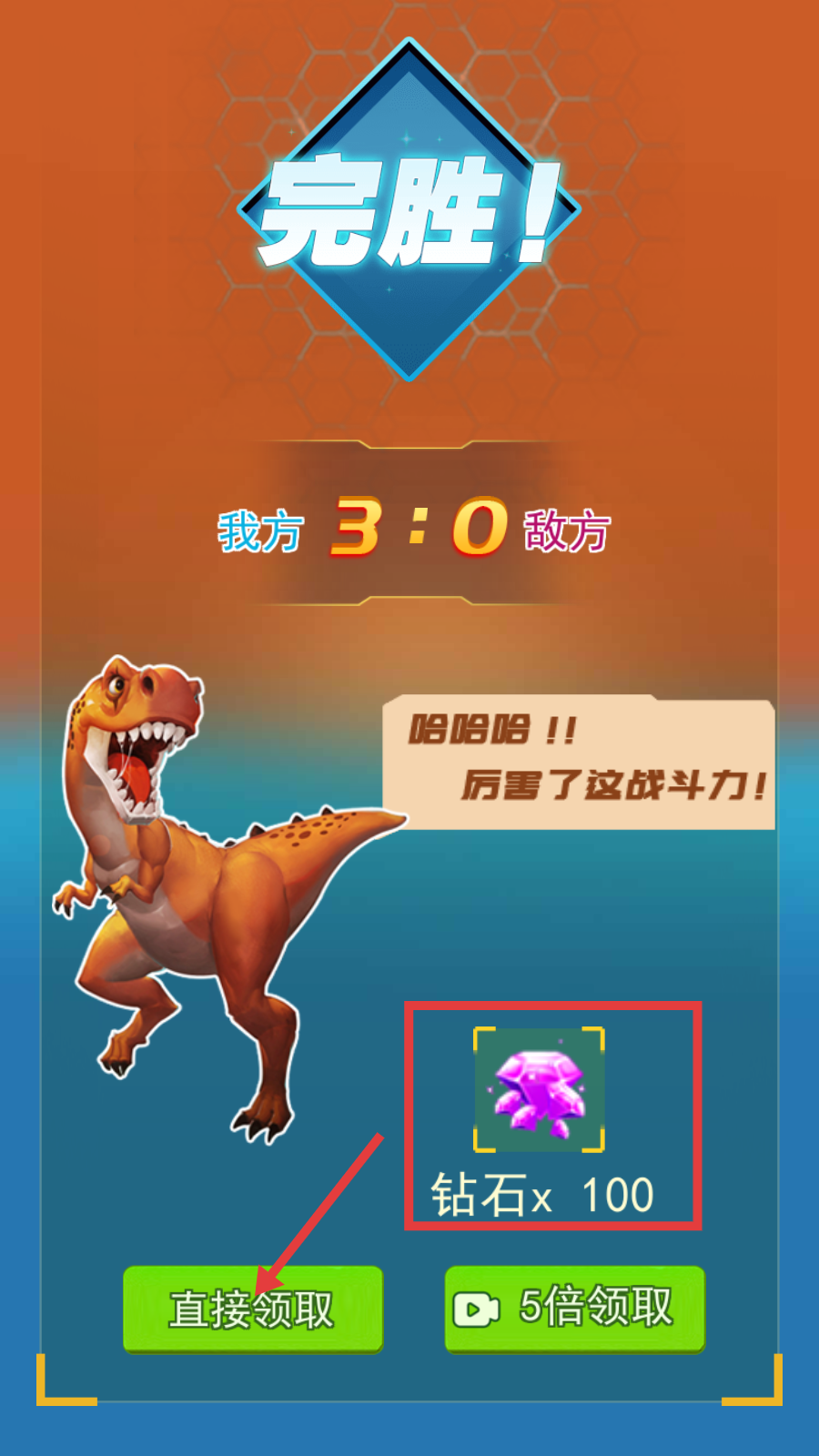Claim 5x reward via 5倍领取 video
819x1456 pixels.
pyautogui.click(x=574, y=1309)
